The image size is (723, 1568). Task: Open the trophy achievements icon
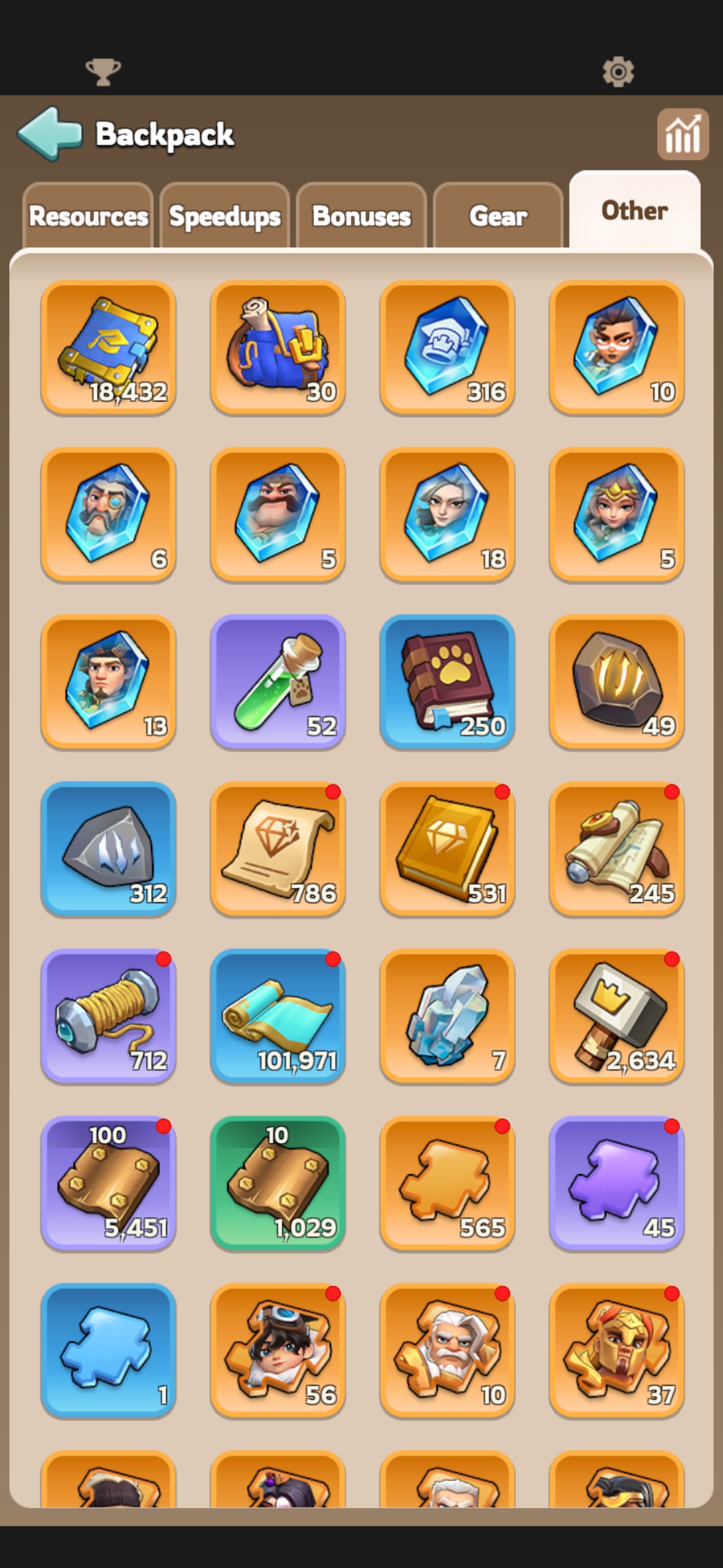103,72
